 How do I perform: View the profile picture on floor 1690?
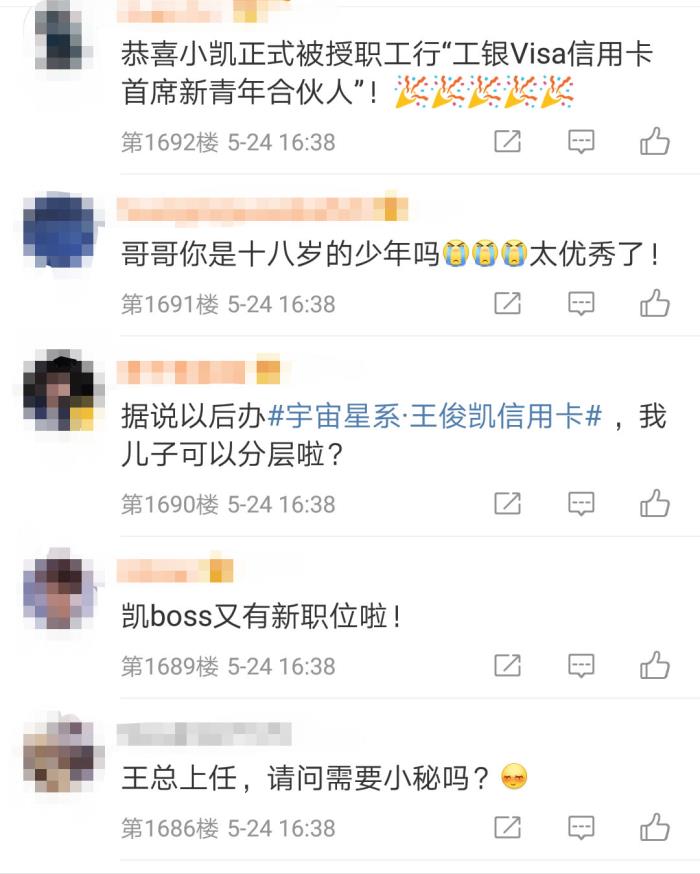58,390
